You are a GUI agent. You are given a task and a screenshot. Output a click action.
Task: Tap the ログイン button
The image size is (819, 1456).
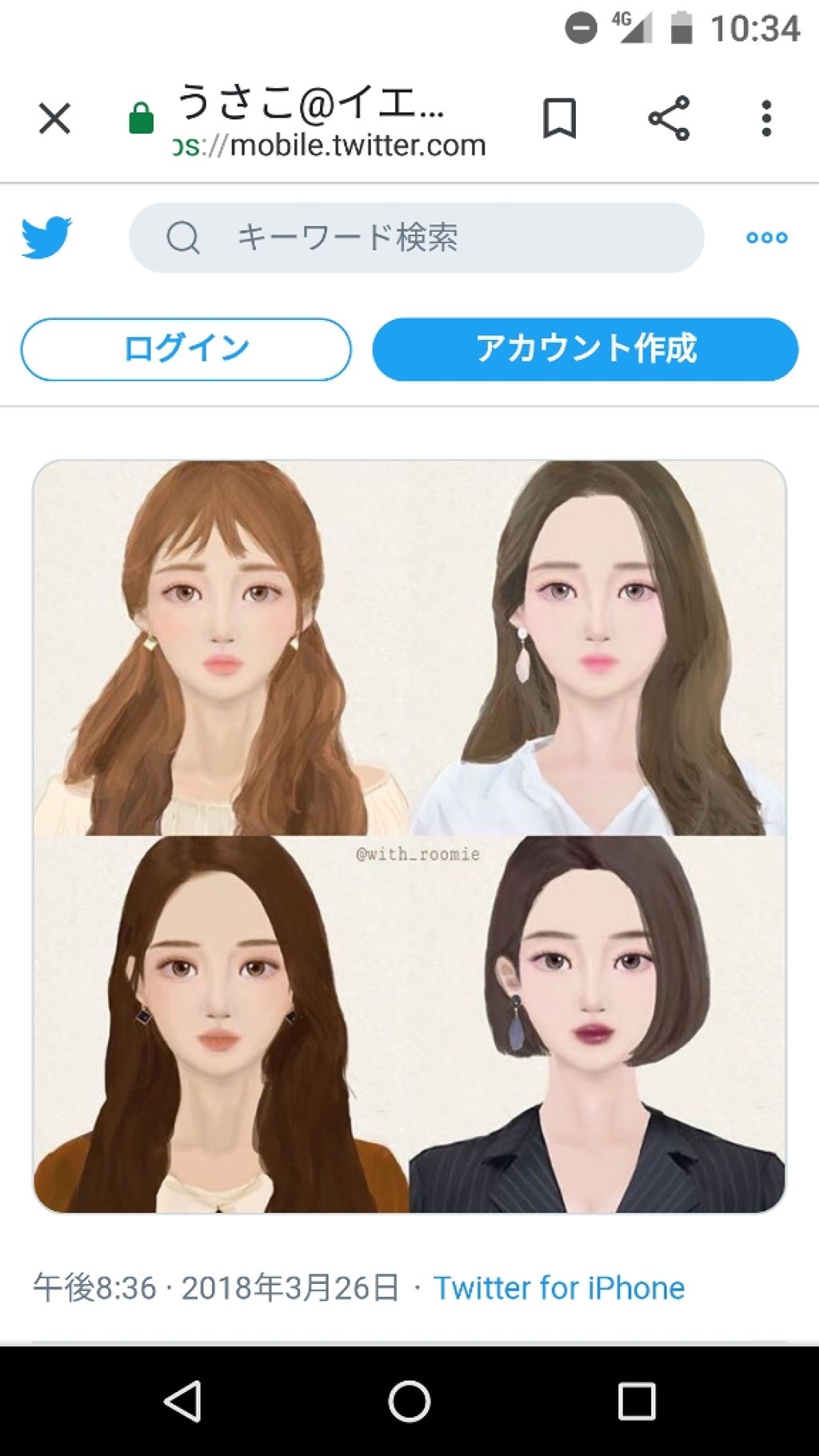point(186,350)
